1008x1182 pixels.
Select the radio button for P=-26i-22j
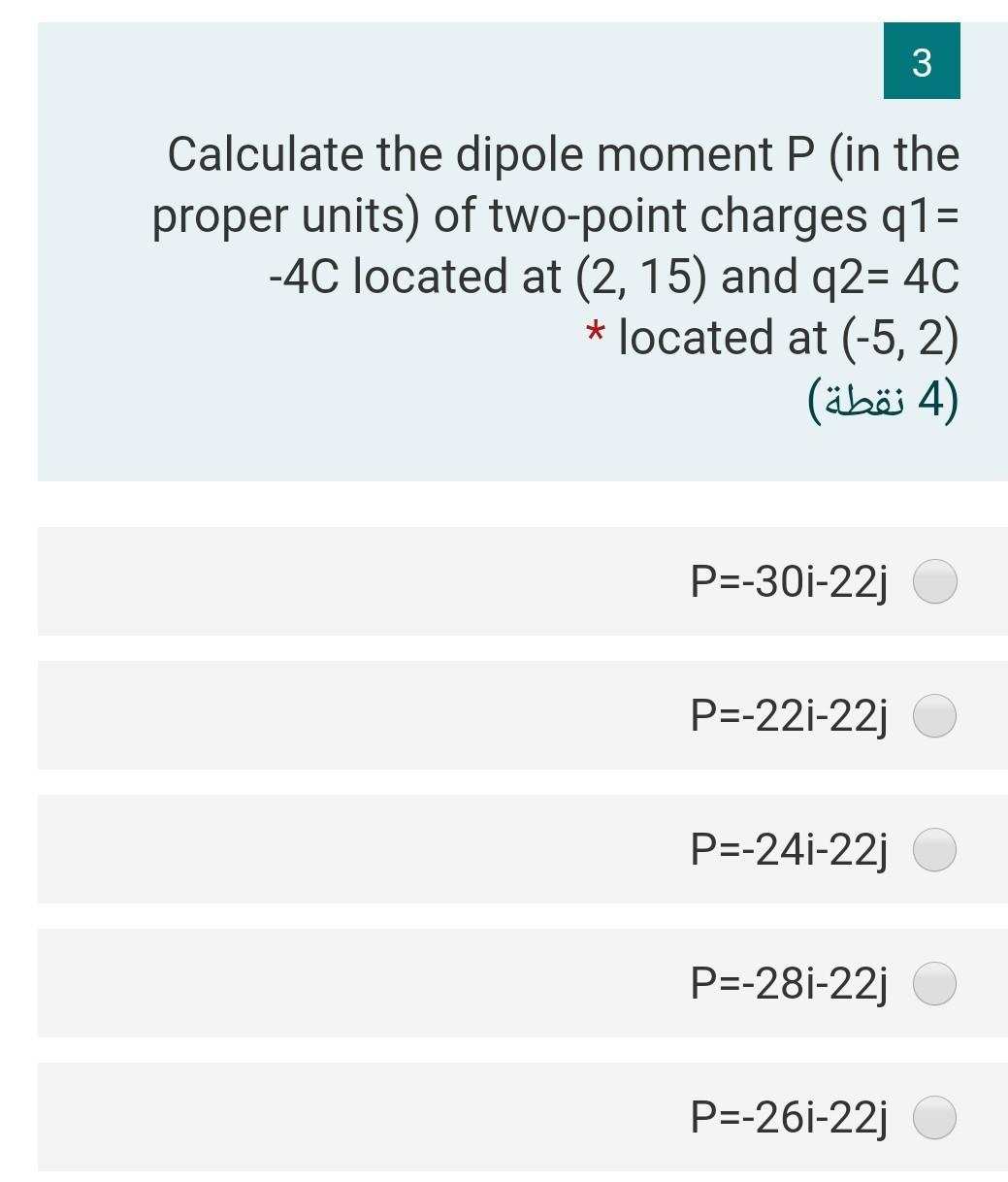click(933, 1117)
